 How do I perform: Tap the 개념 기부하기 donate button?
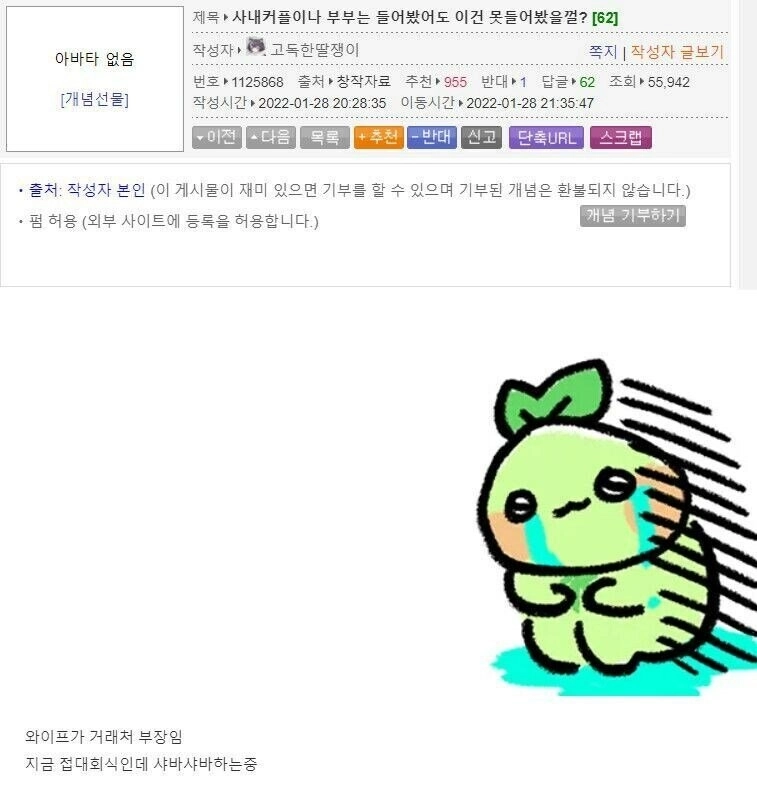(x=632, y=215)
